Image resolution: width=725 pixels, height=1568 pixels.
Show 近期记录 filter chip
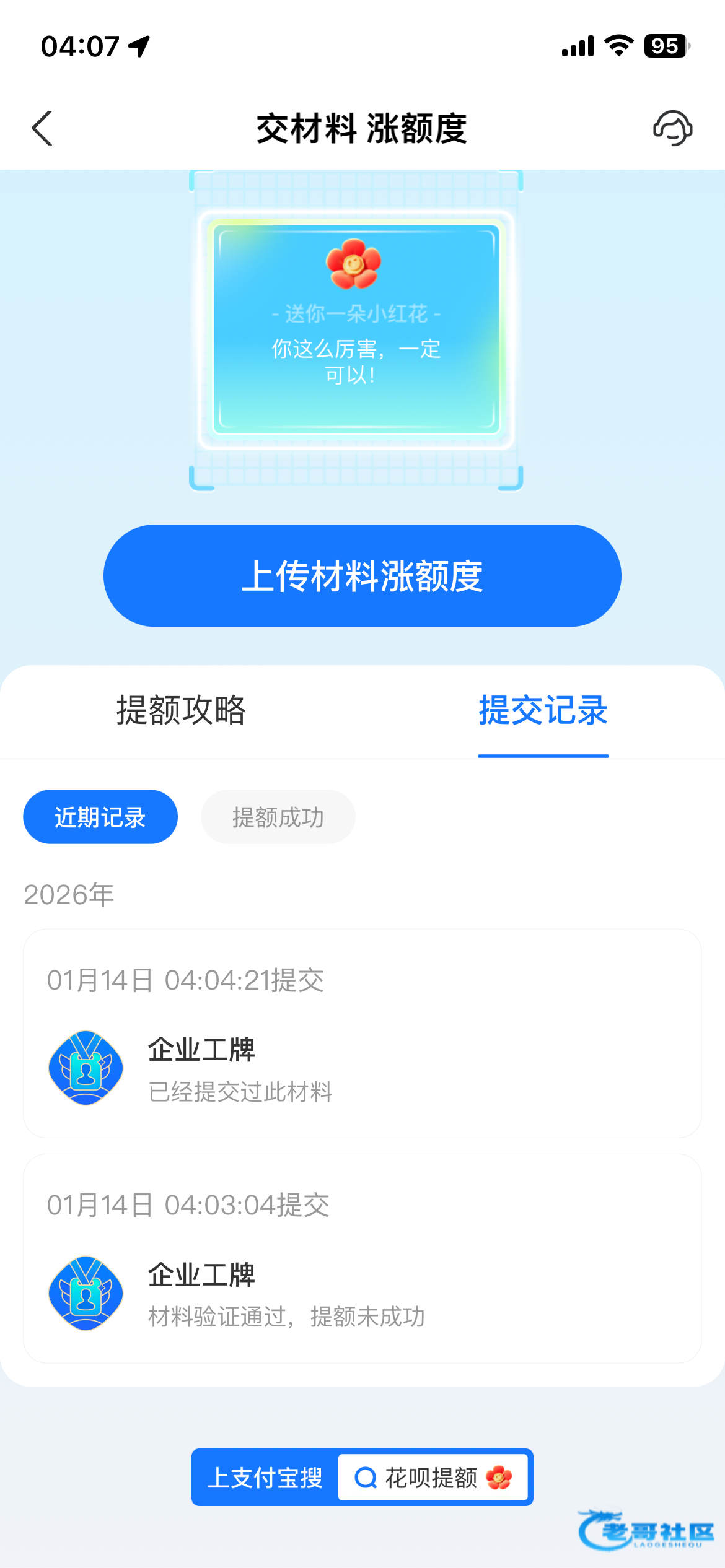coord(100,817)
